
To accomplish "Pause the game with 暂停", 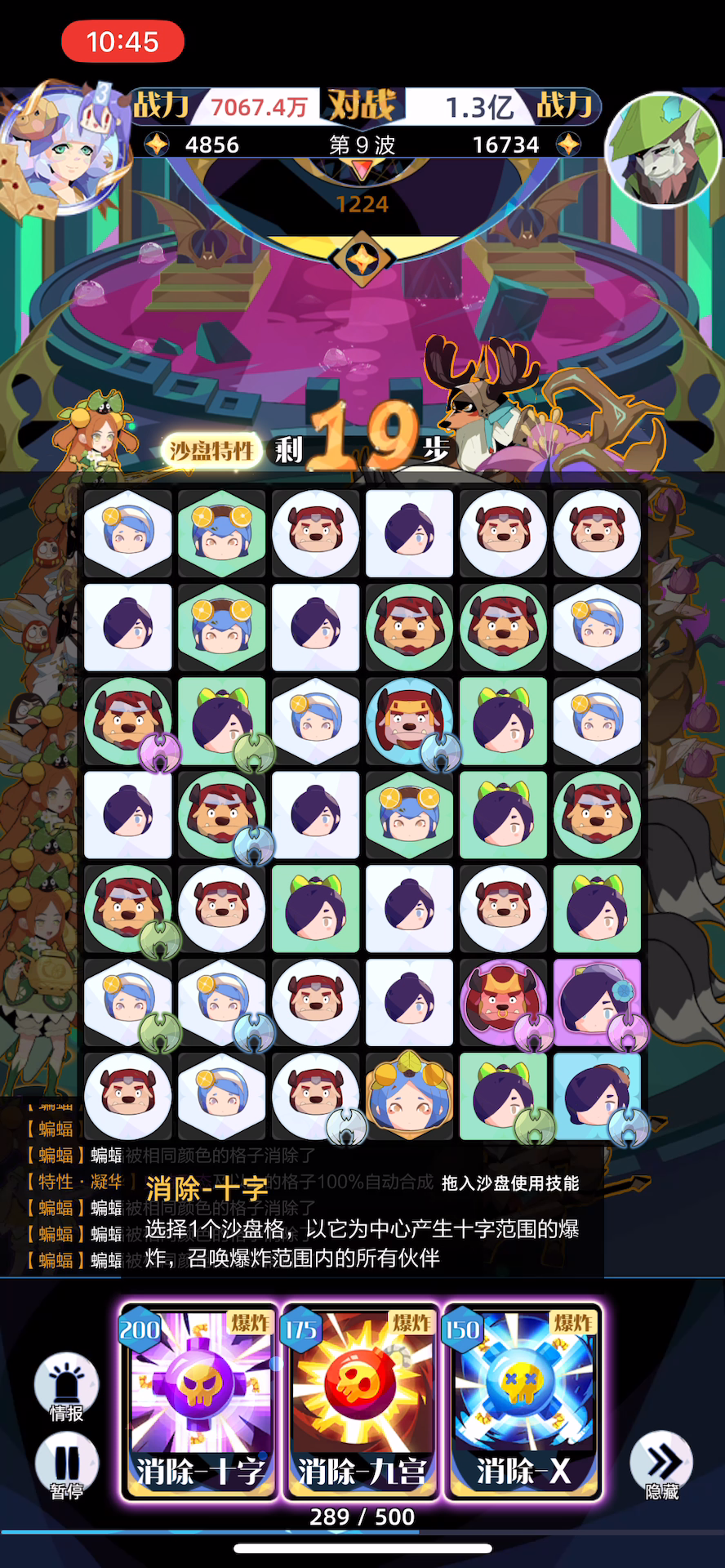I will click(x=66, y=1464).
